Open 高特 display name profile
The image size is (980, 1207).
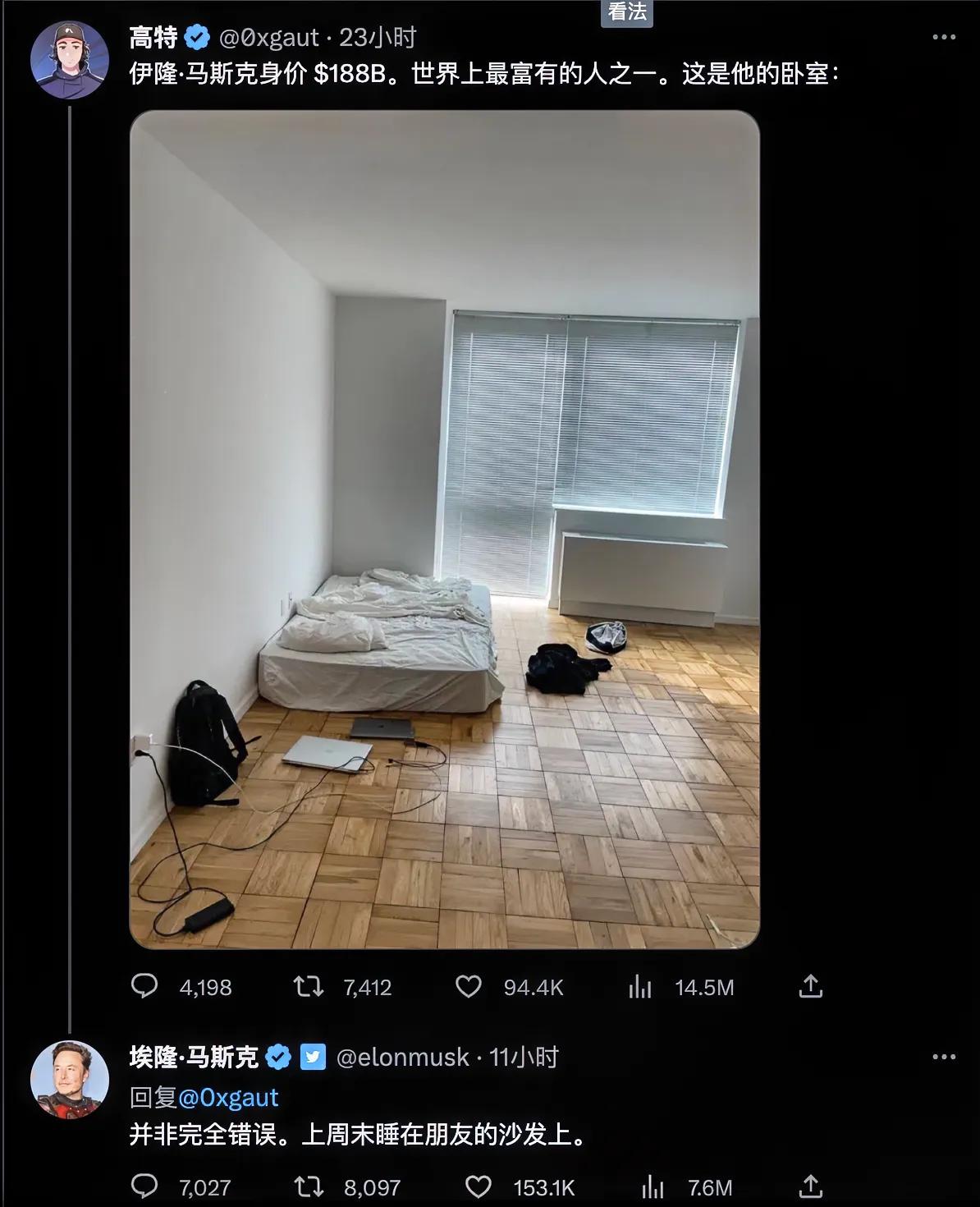(153, 37)
